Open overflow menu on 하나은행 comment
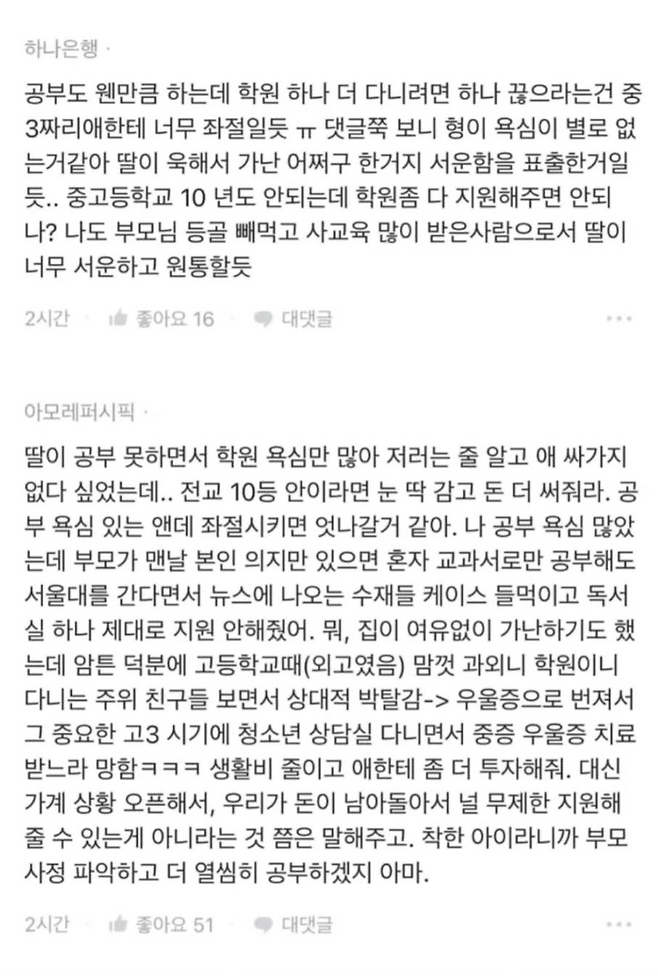658x976 pixels. pos(620,319)
